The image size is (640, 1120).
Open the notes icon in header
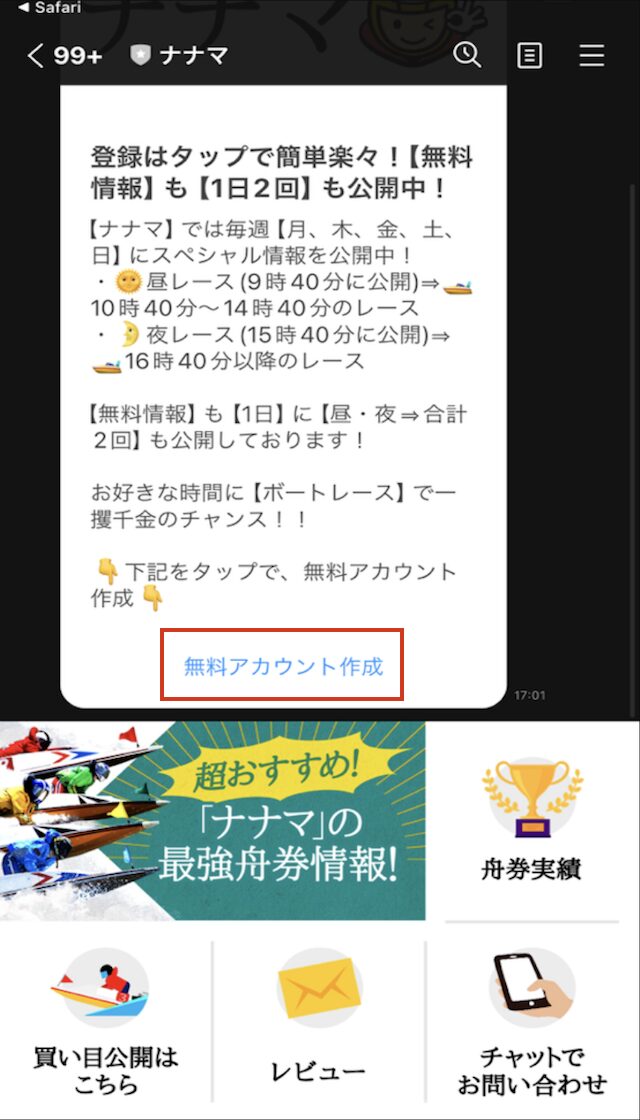[529, 55]
